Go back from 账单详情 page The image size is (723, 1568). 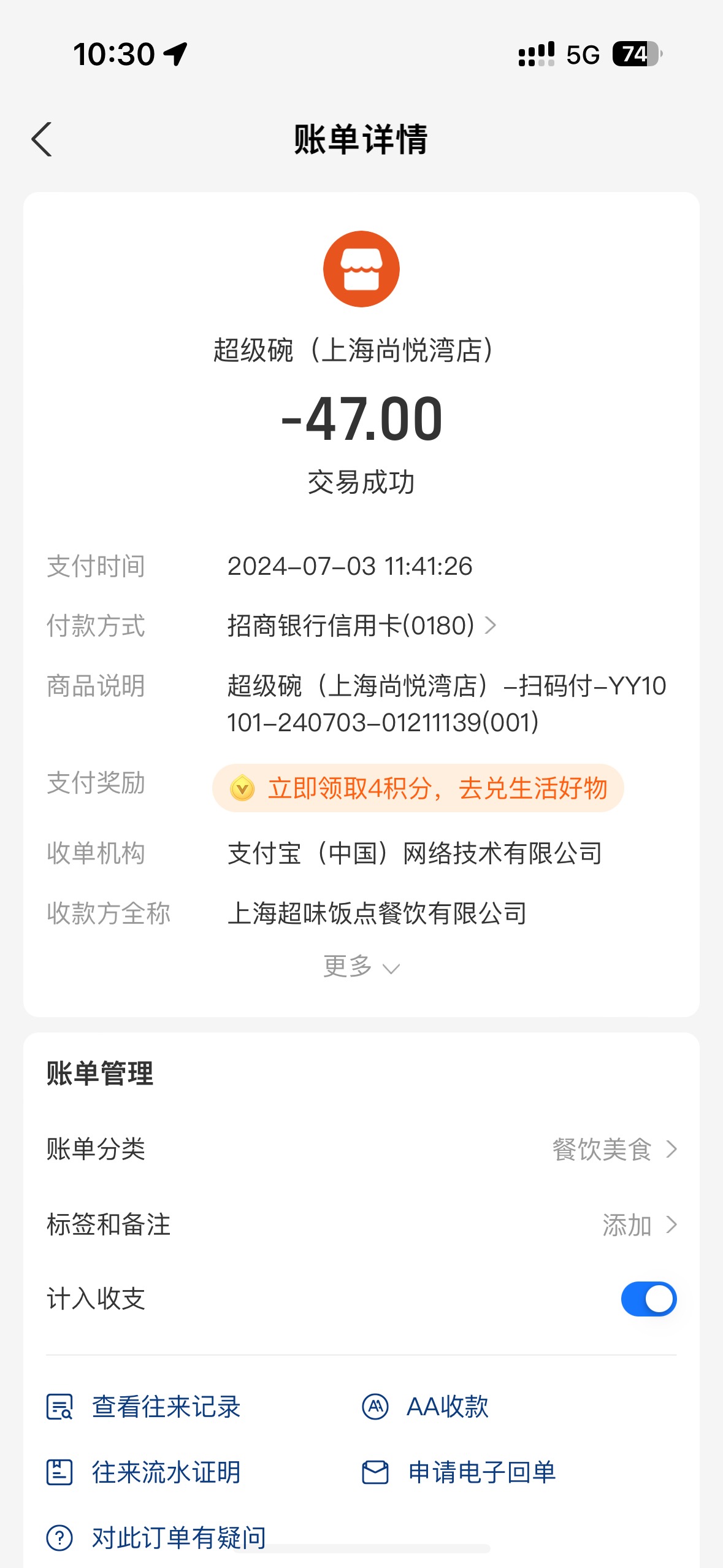(x=42, y=139)
